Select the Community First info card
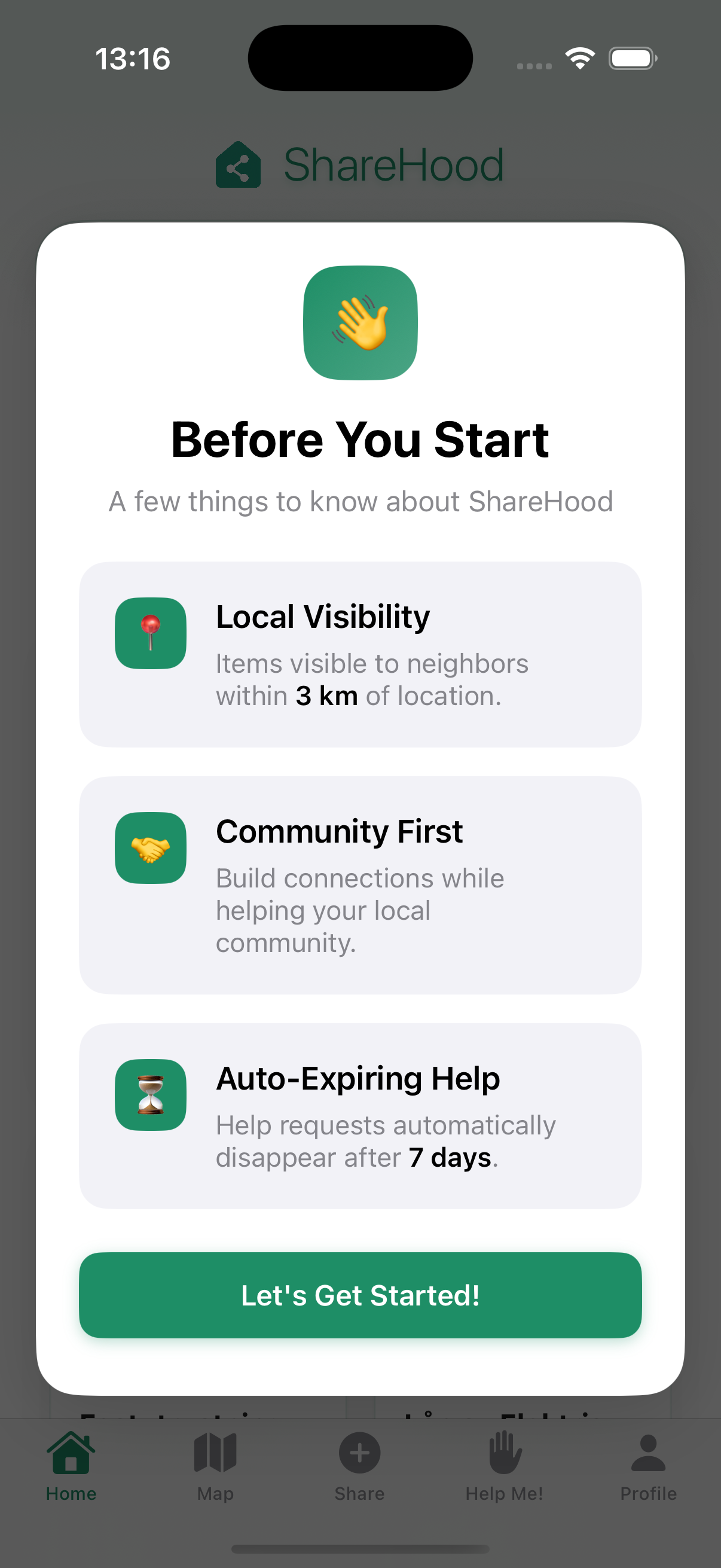Viewport: 721px width, 1568px height. tap(360, 886)
